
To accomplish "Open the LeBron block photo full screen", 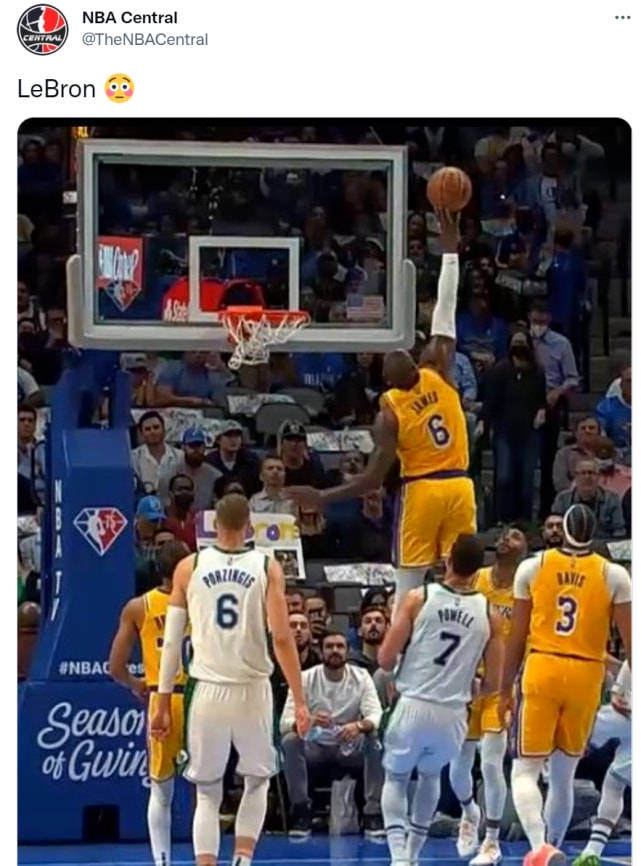I will tap(324, 490).
